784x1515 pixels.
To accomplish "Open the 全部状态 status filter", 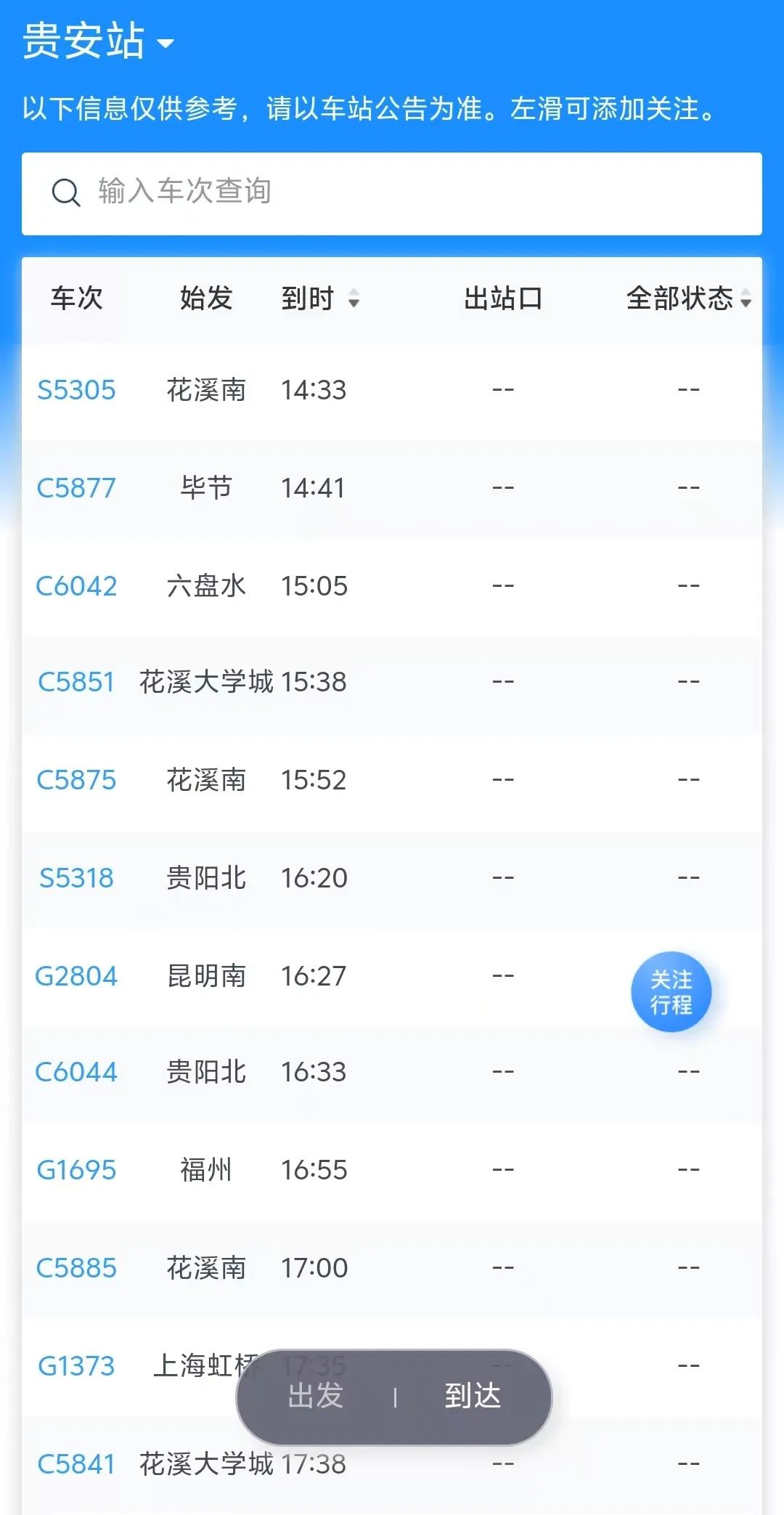I will point(687,298).
